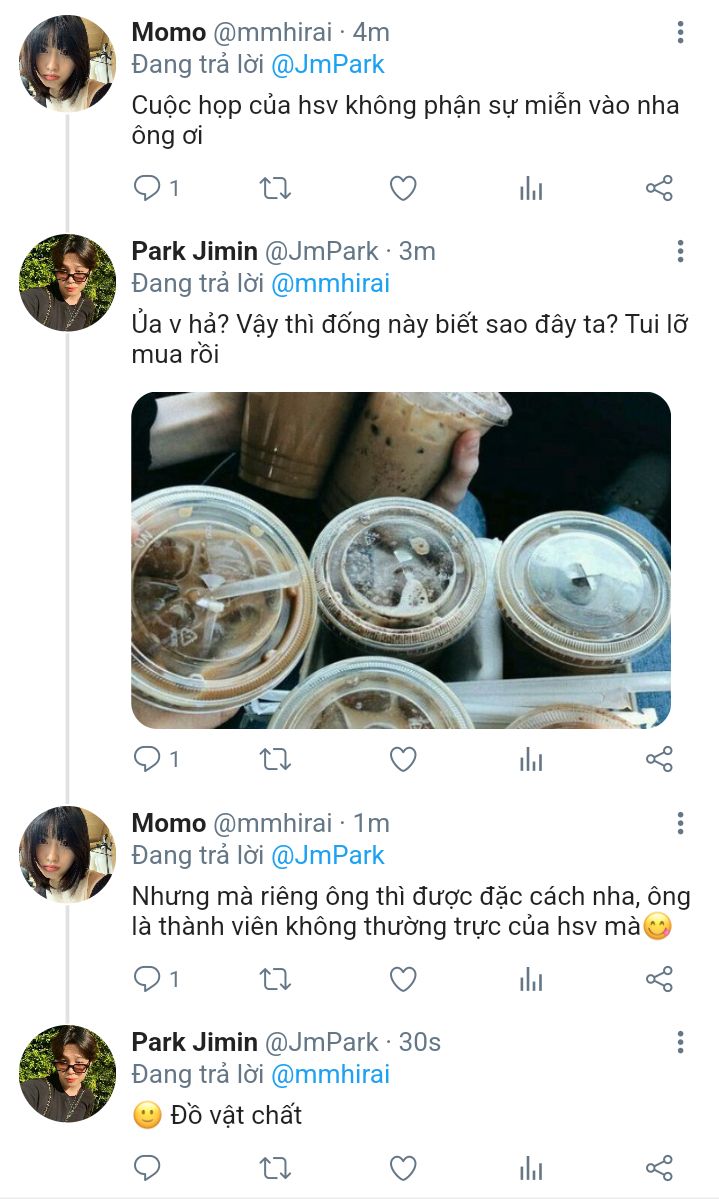Screen dimensions: 719x1199
Task: Open overflow menu on Momo's 1m tweet
Action: tap(680, 823)
